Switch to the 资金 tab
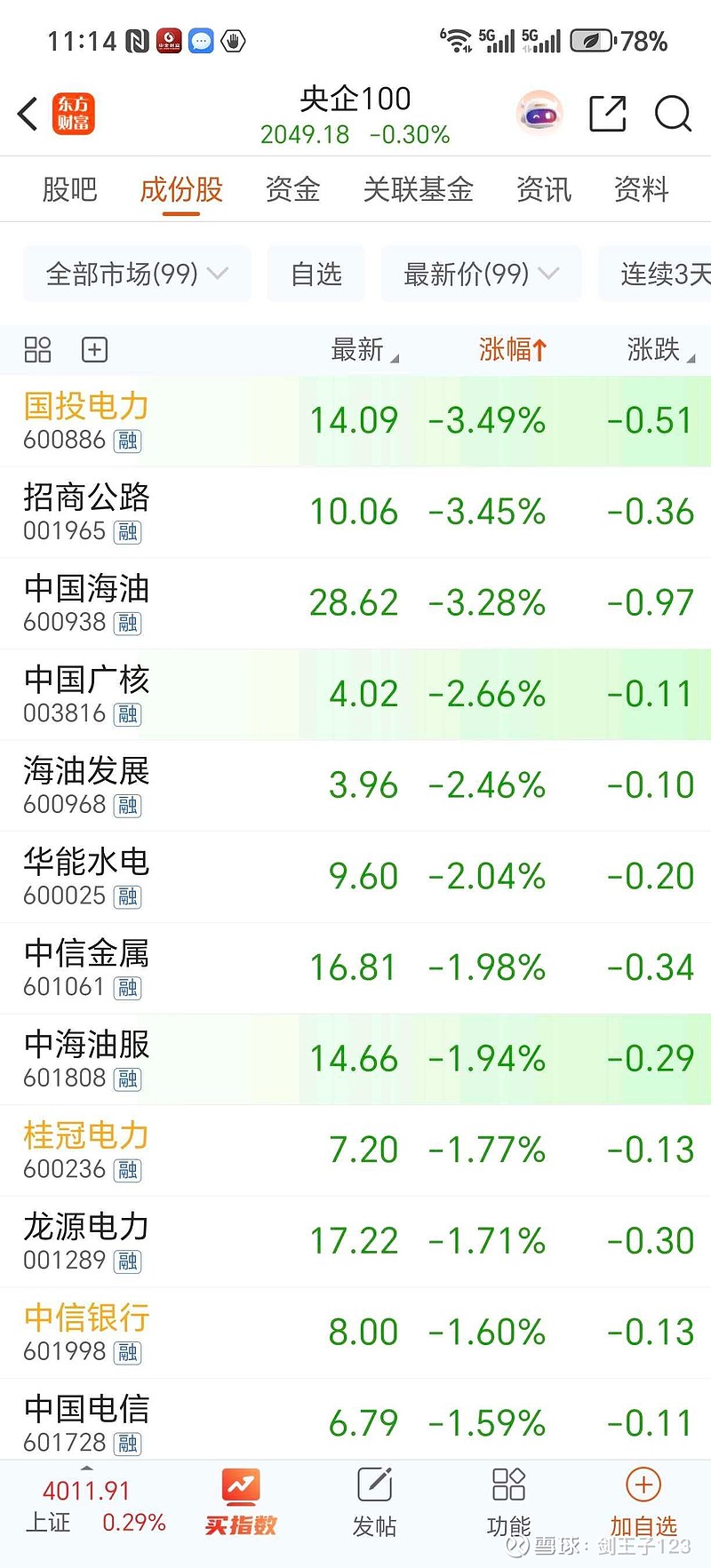This screenshot has height=1568, width=711. (x=292, y=189)
